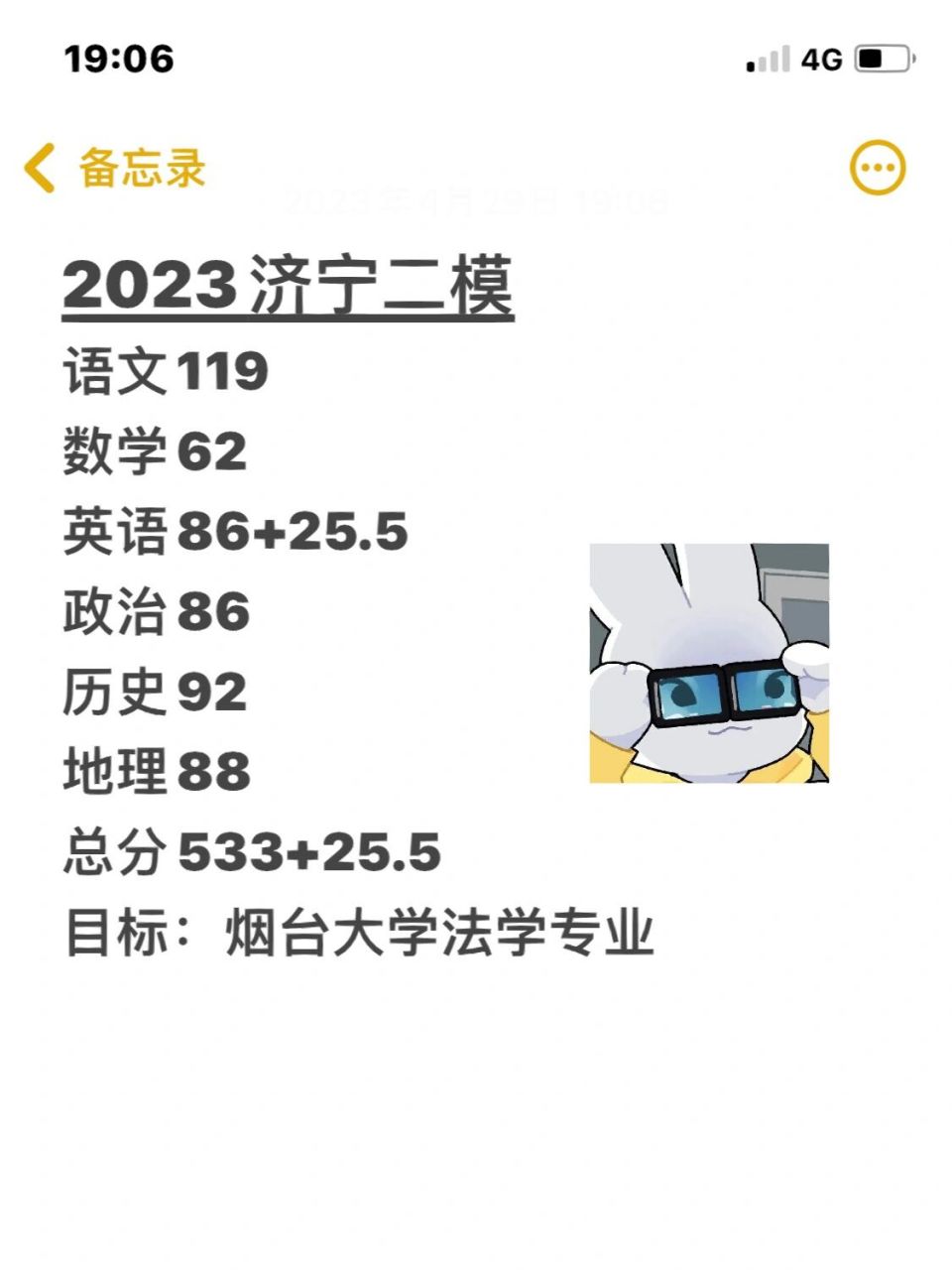This screenshot has width=952, height=1270.
Task: Select the back navigation arrow icon
Action: (42, 166)
